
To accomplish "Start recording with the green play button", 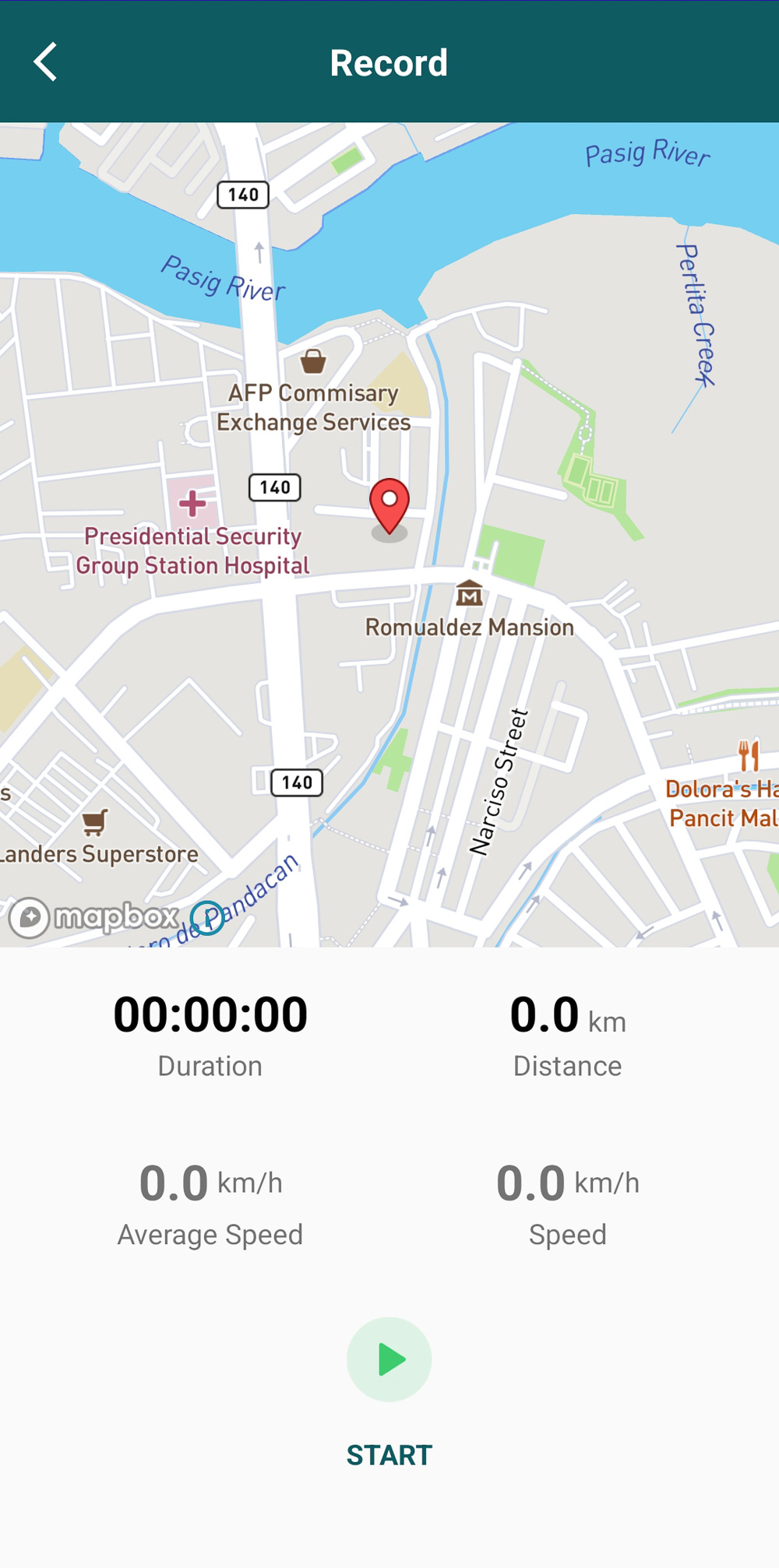I will pyautogui.click(x=389, y=1359).
